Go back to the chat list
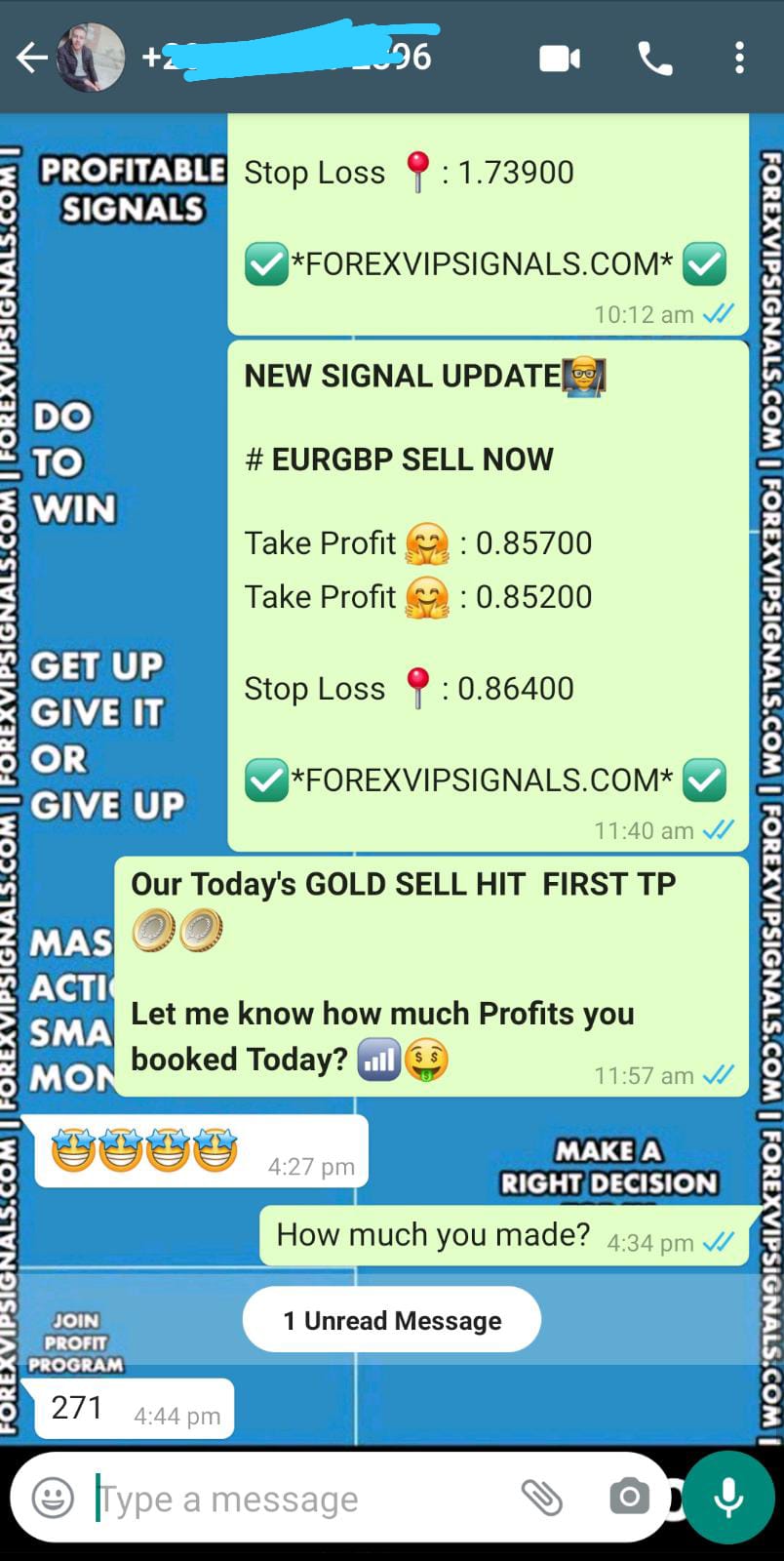This screenshot has height=1561, width=784. (x=31, y=59)
